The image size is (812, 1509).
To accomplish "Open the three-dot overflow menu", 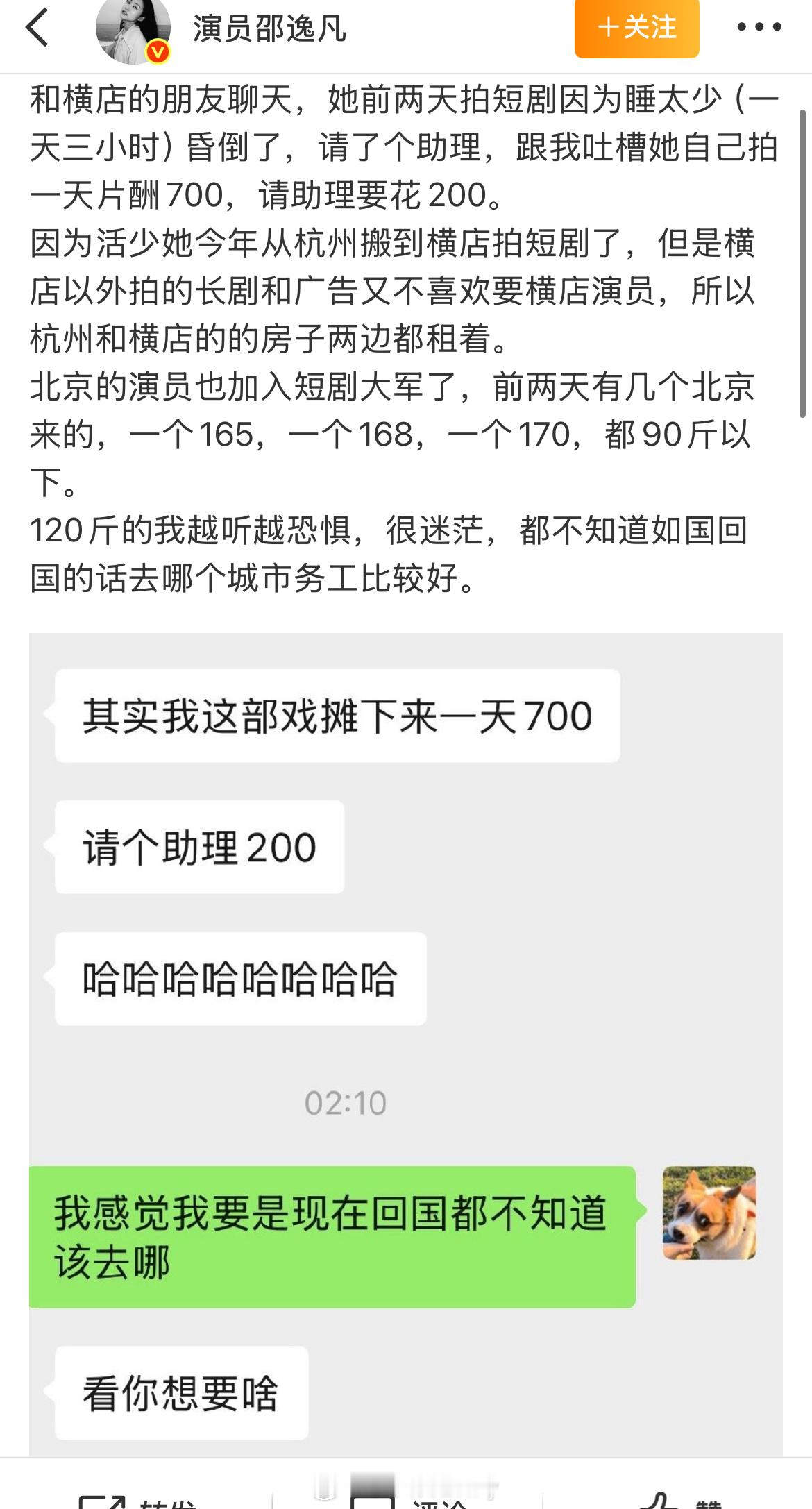I will 759,28.
